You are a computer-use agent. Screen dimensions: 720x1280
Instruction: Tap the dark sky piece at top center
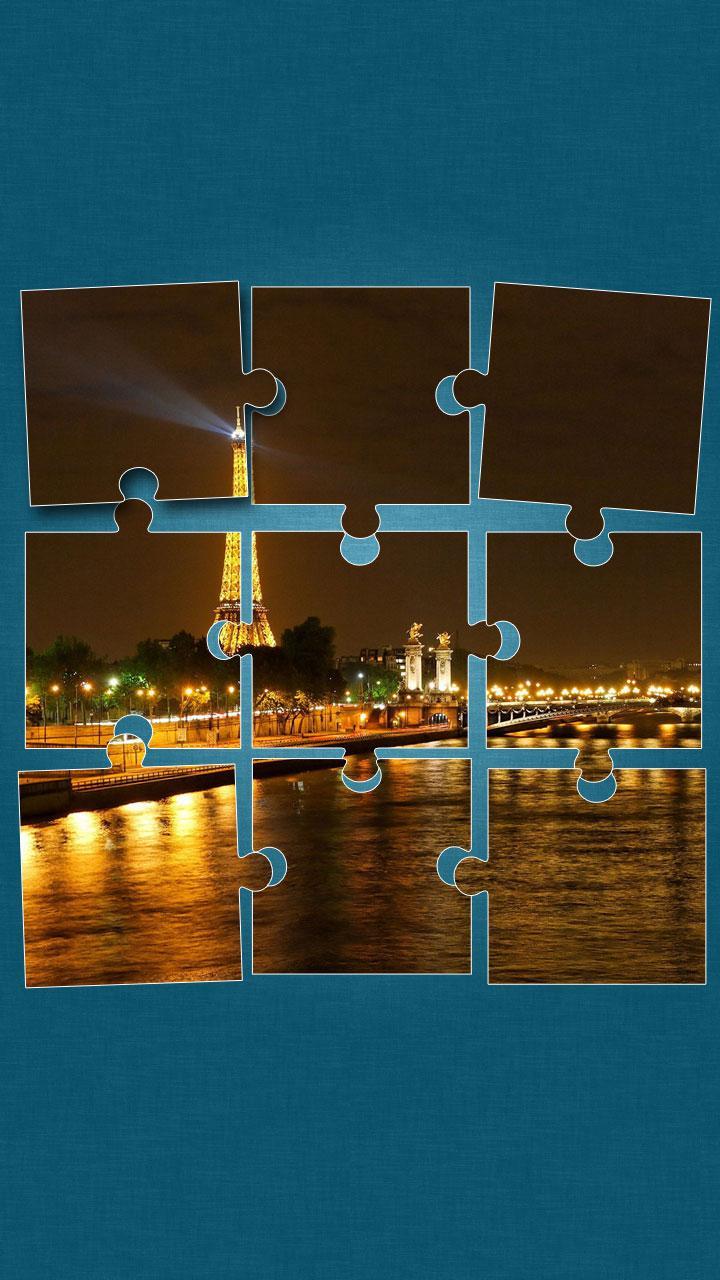click(360, 395)
